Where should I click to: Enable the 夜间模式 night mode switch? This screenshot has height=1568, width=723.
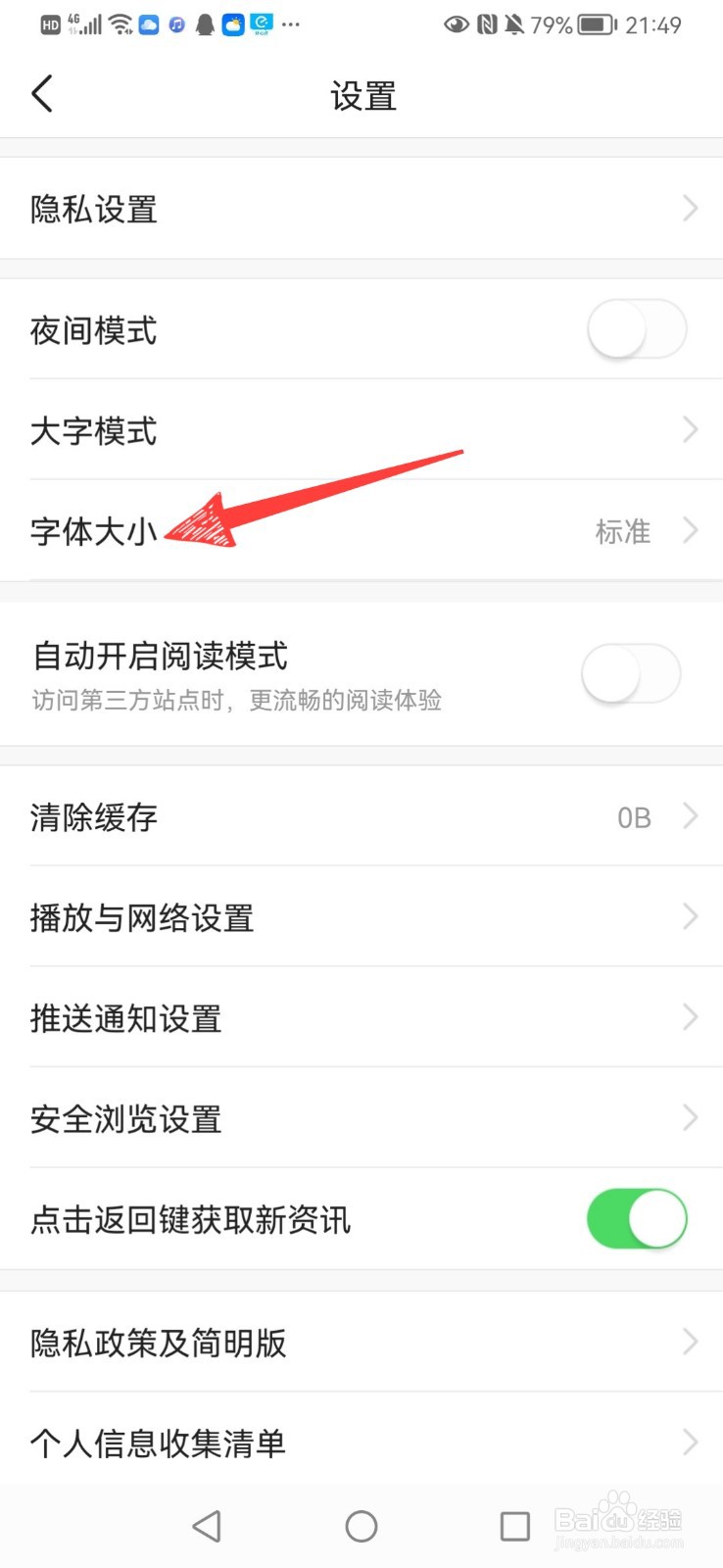tap(637, 329)
